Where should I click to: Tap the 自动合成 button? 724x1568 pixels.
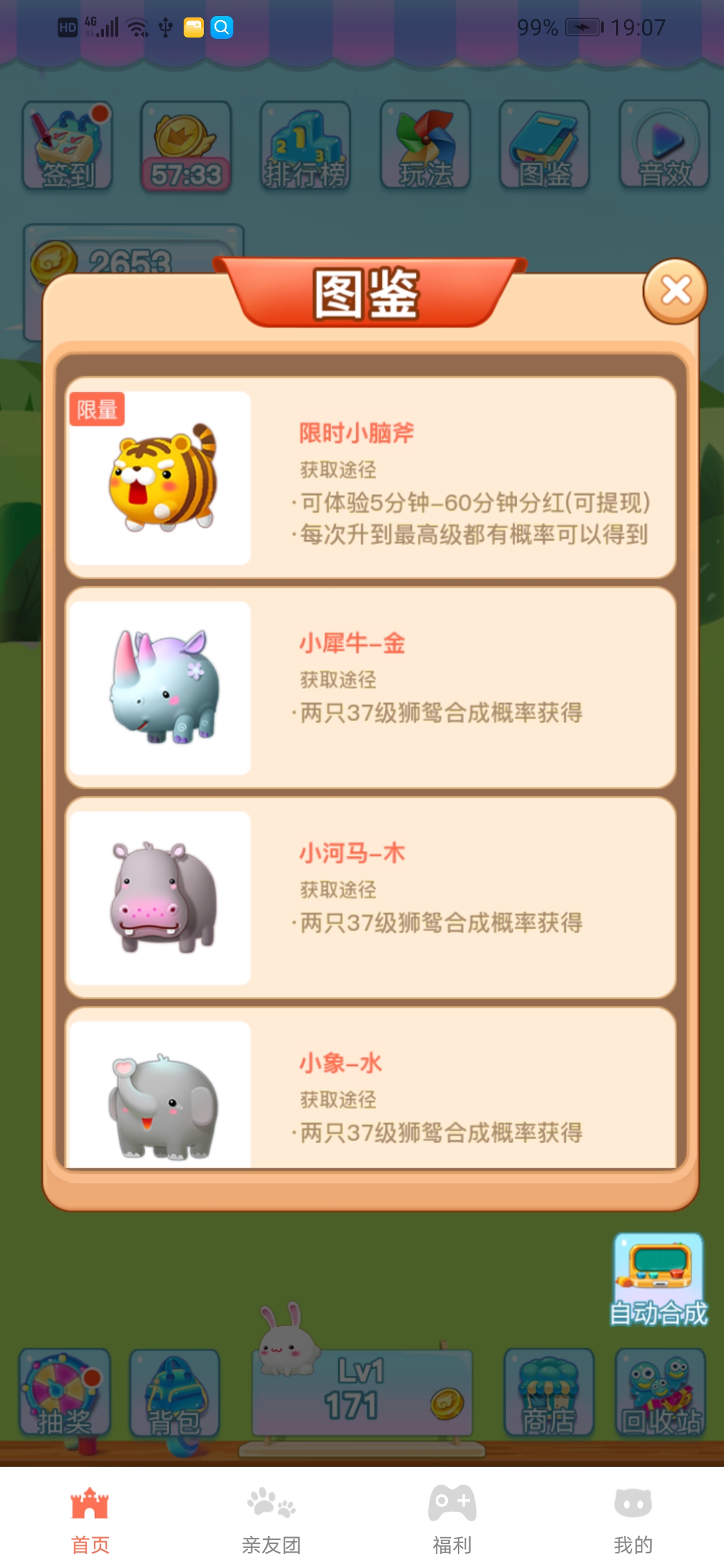click(658, 1280)
